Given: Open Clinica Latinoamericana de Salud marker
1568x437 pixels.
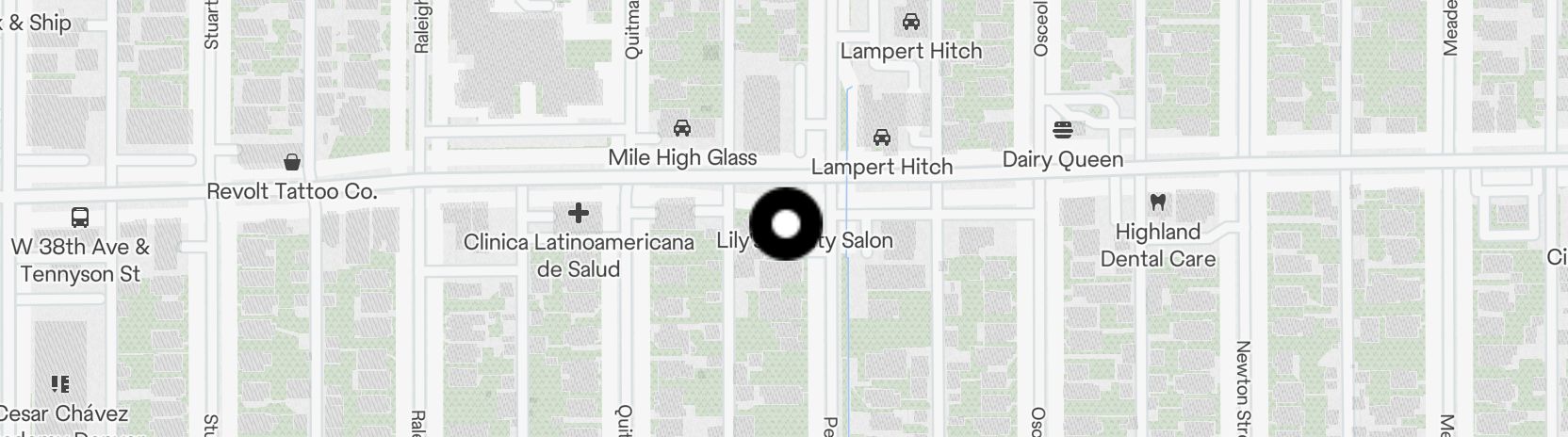Looking at the screenshot, I should click(x=579, y=213).
